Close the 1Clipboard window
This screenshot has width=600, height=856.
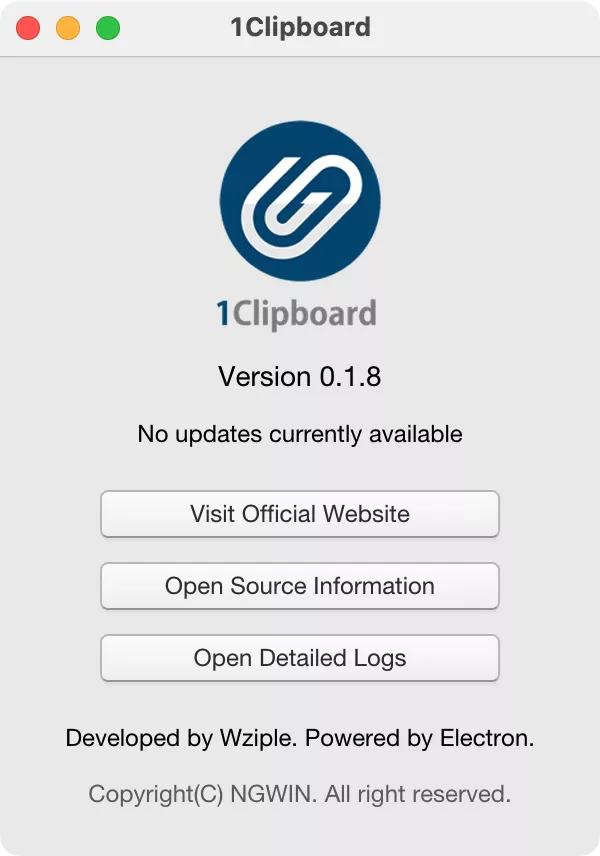pyautogui.click(x=28, y=28)
